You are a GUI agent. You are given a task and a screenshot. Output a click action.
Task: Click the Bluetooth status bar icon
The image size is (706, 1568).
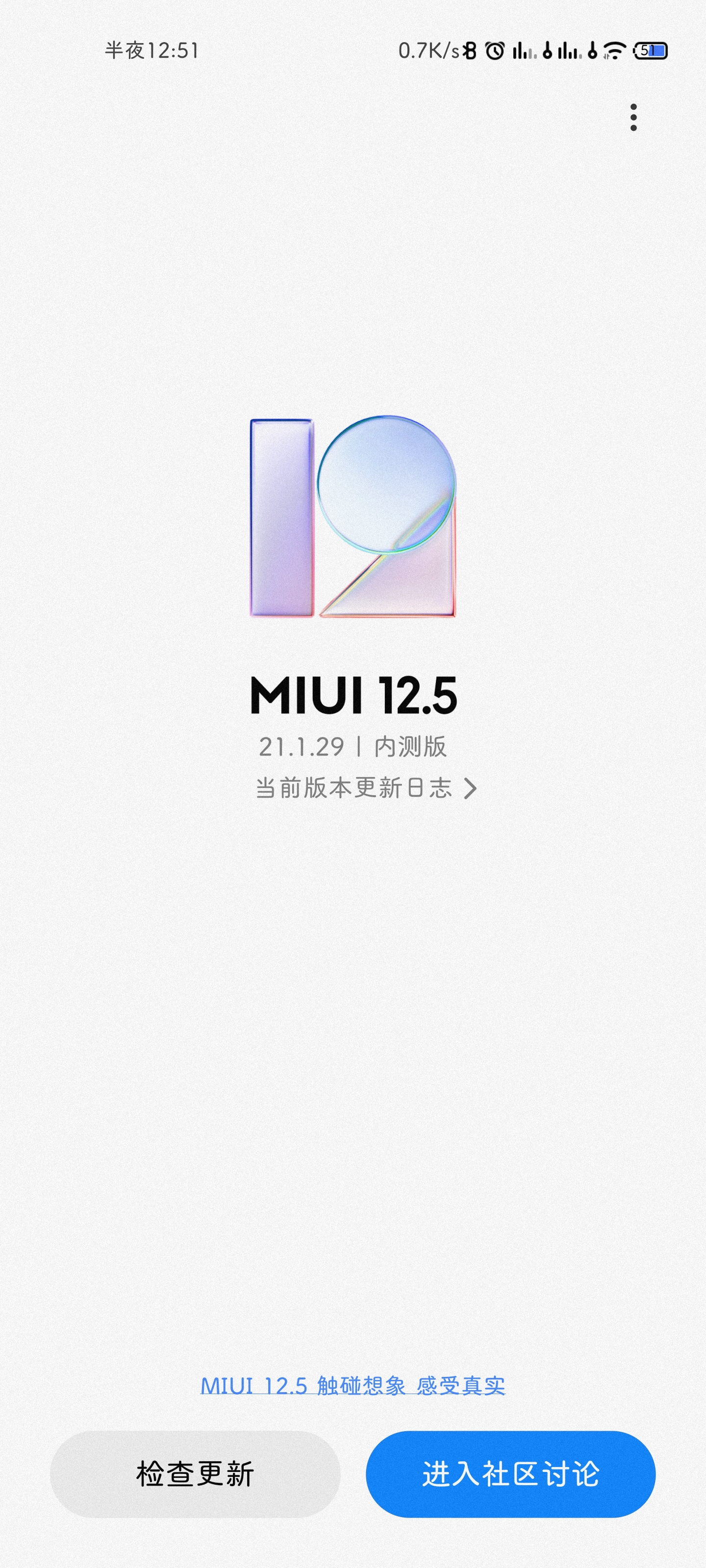coord(470,52)
